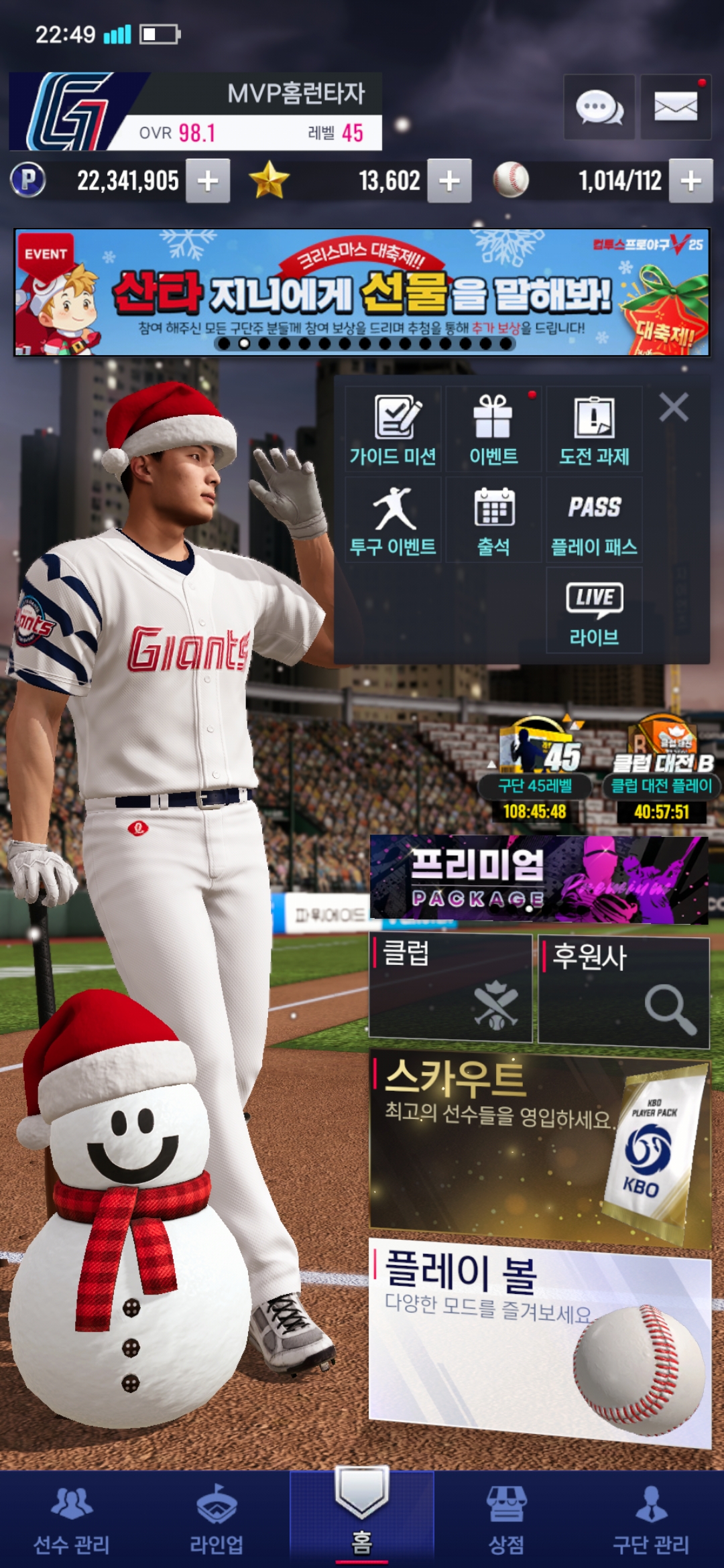This screenshot has width=724, height=1568.
Task: Open the 후원사 sponsor card
Action: pyautogui.click(x=623, y=990)
